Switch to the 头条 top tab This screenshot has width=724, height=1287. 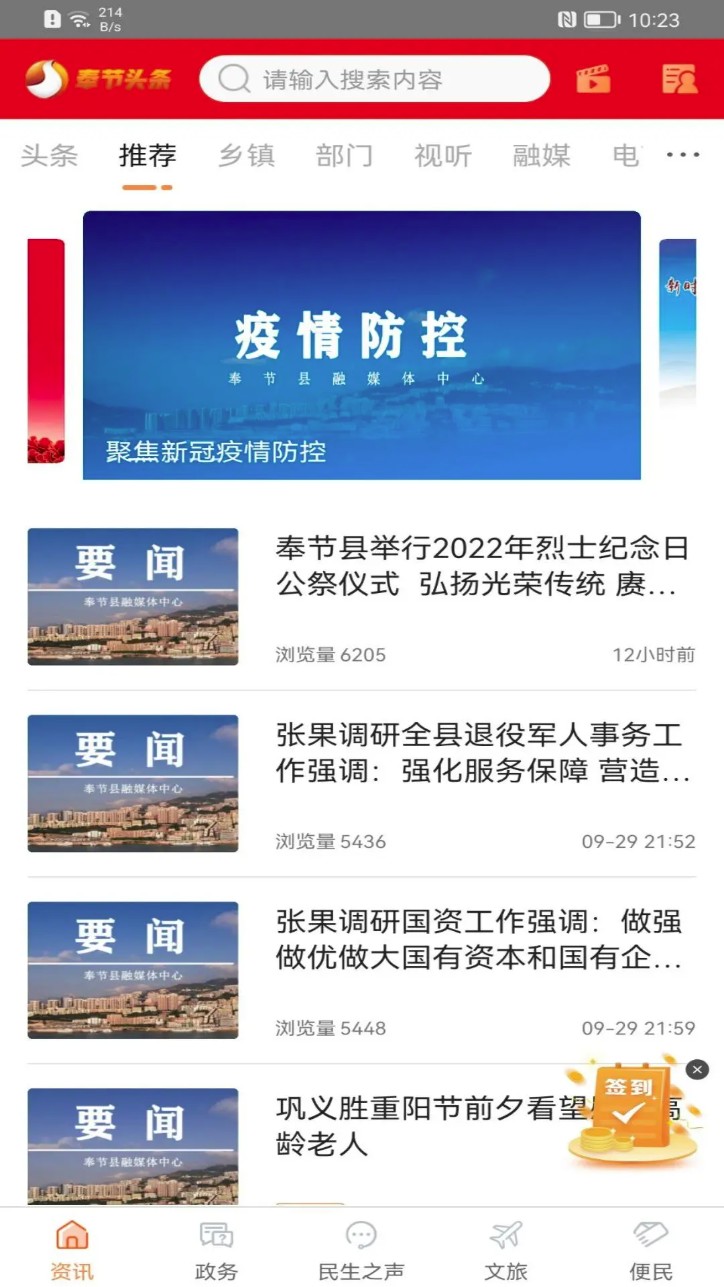(x=49, y=156)
